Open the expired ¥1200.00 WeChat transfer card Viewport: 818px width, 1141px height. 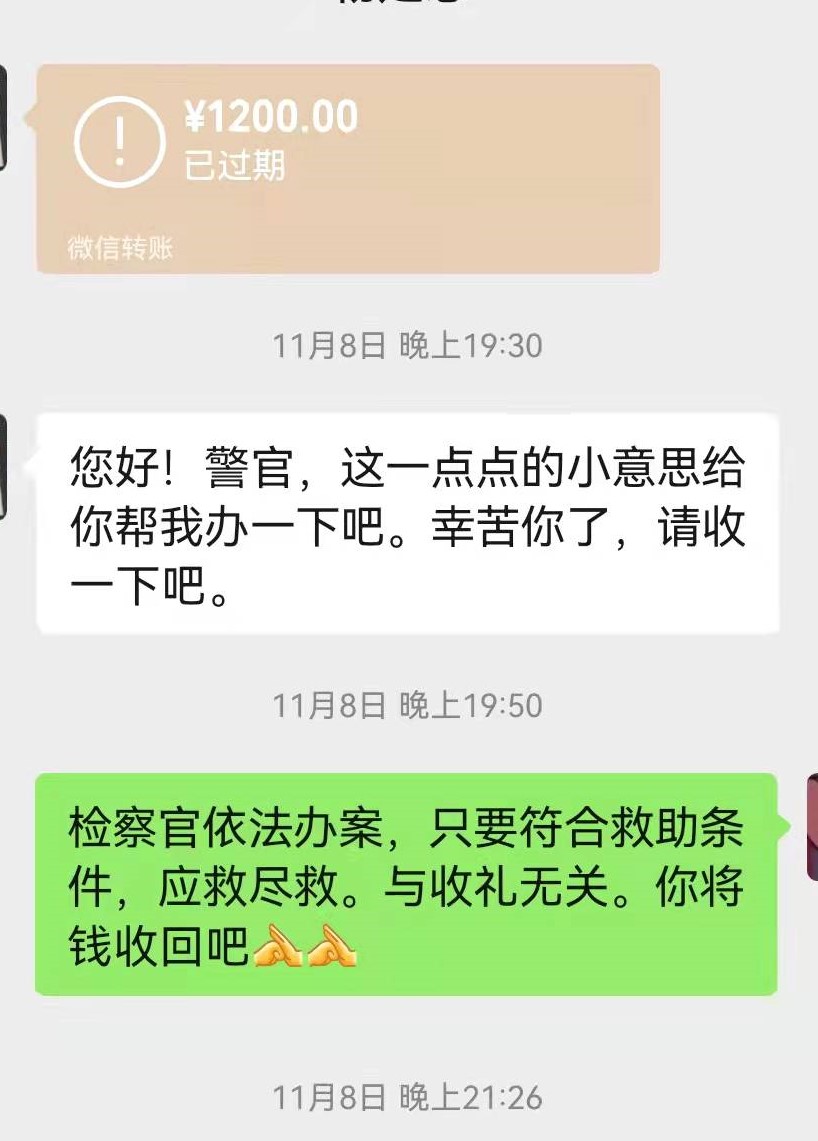347,167
